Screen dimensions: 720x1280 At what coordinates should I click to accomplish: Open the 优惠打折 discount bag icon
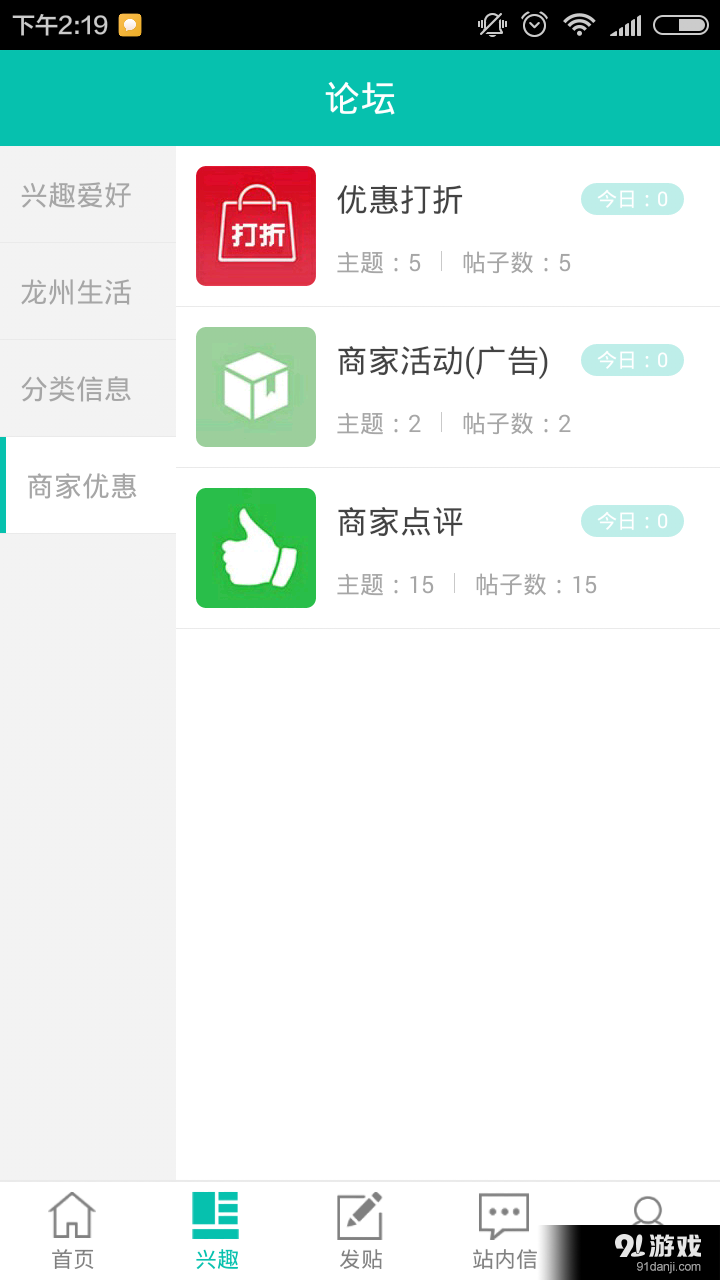click(255, 226)
